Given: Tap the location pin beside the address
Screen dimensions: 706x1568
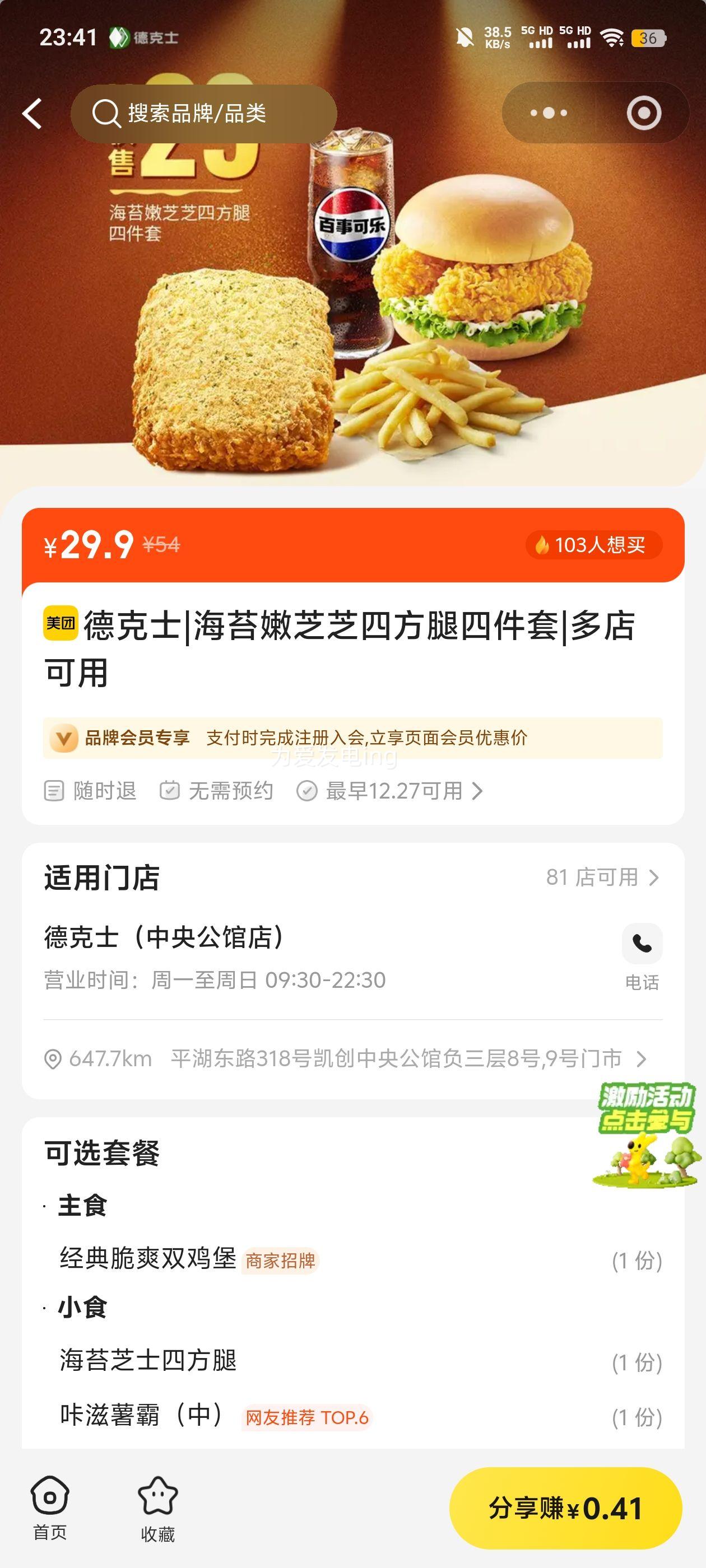Looking at the screenshot, I should pyautogui.click(x=54, y=1059).
